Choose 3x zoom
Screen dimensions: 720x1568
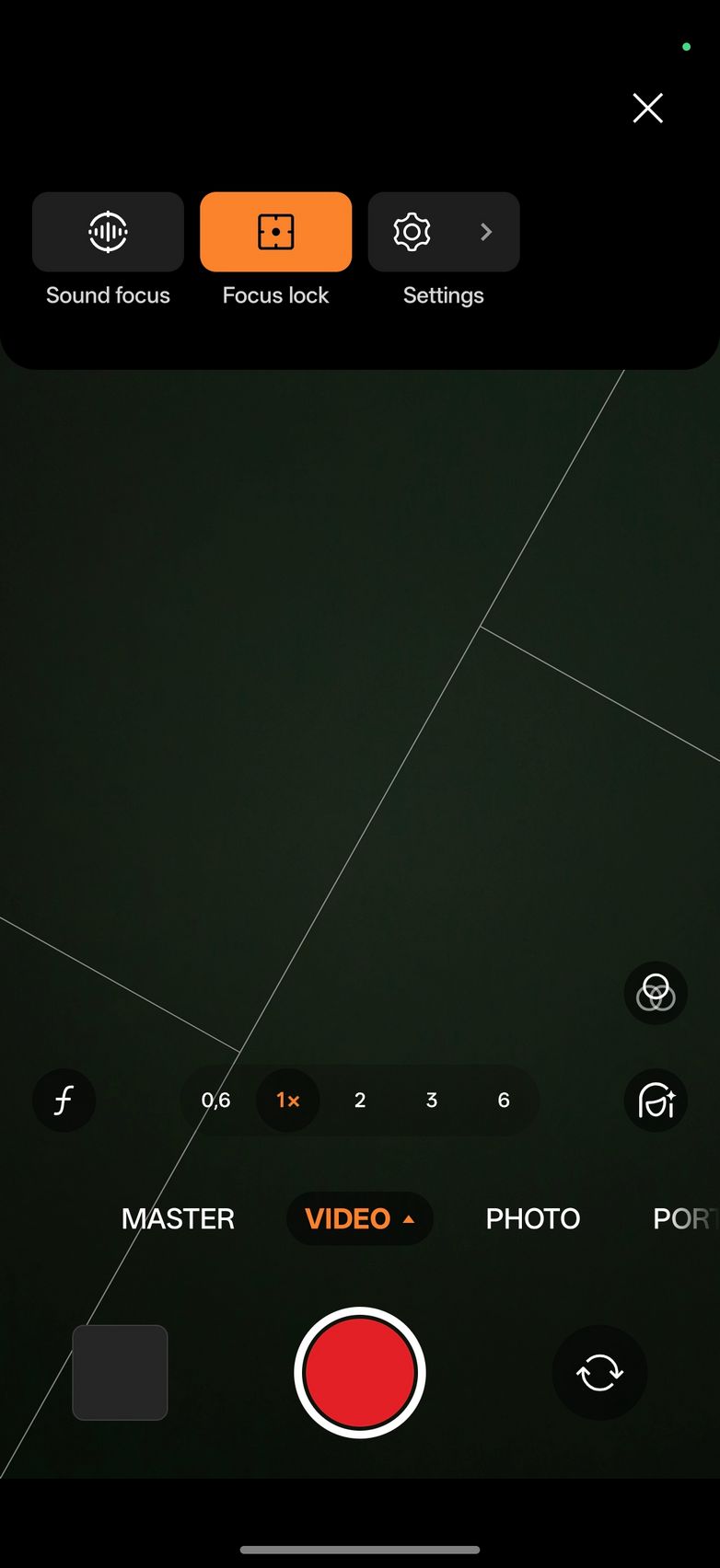[x=431, y=1101]
